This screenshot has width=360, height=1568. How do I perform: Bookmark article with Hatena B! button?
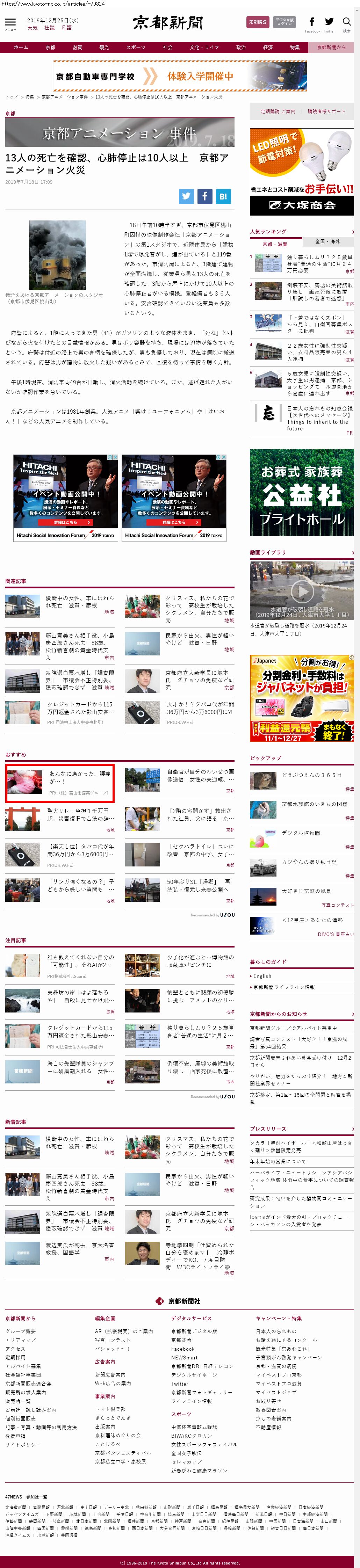click(x=223, y=196)
